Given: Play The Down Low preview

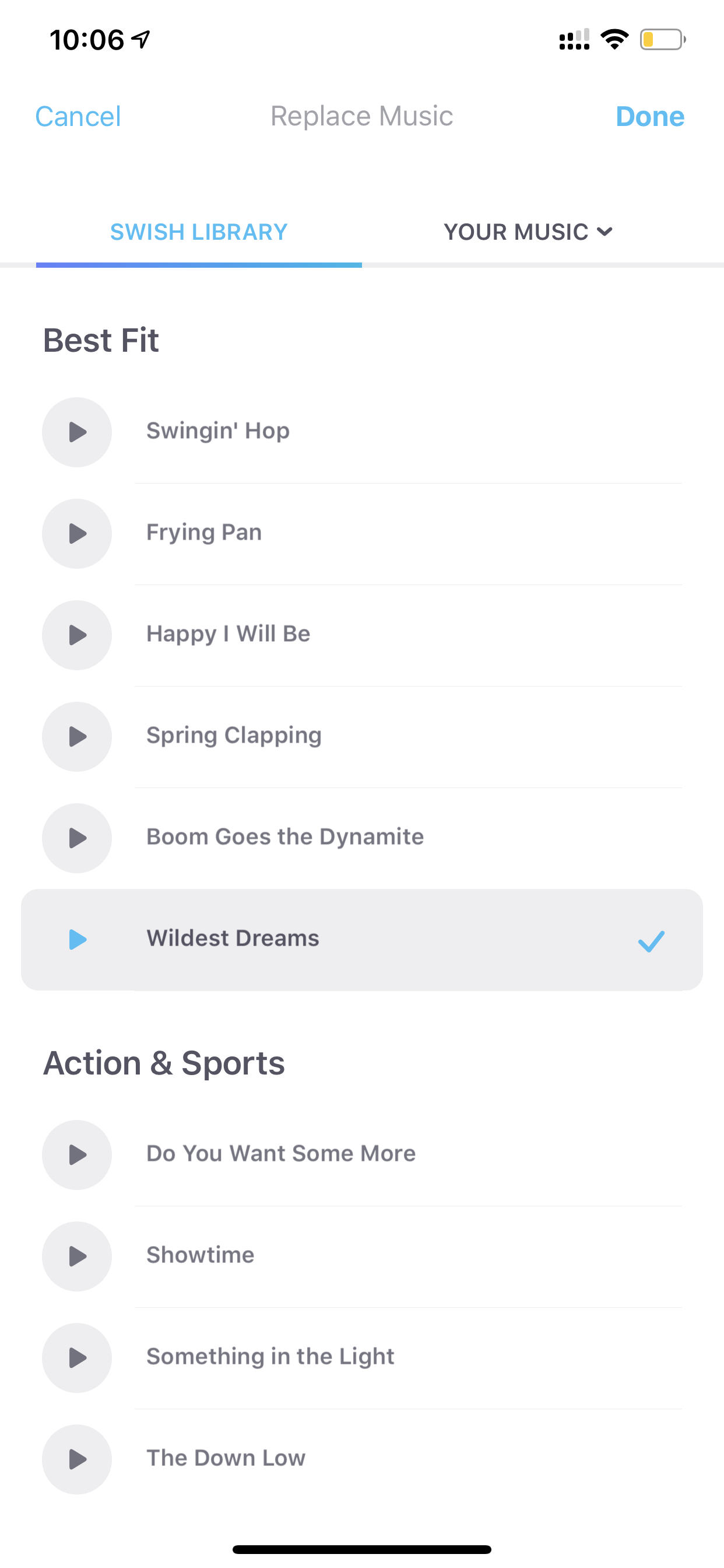Looking at the screenshot, I should pos(77,1459).
